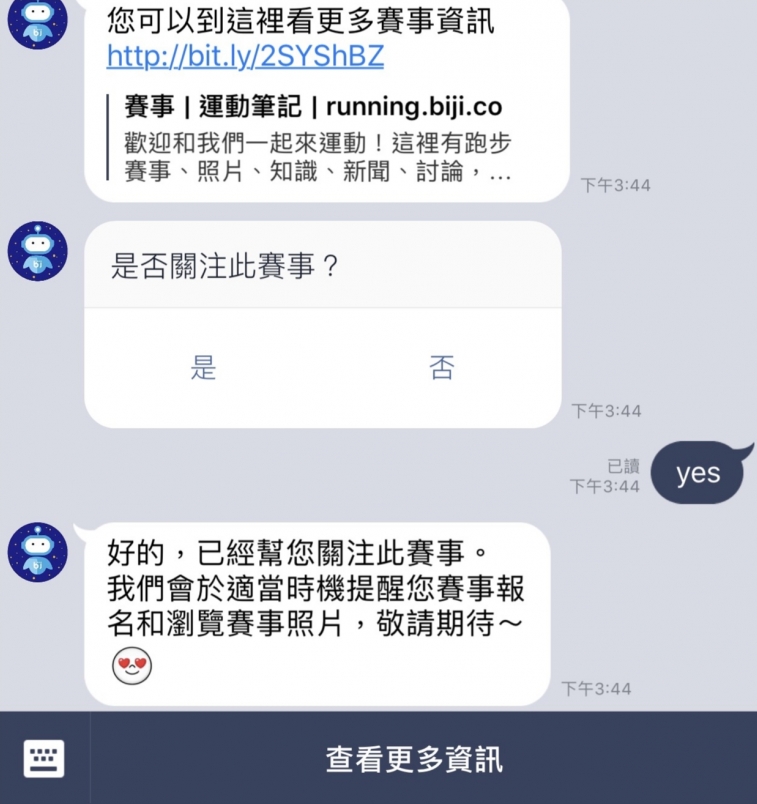This screenshot has width=757, height=804.
Task: Open the bit.ly/2SYShBZ link
Action: pyautogui.click(x=245, y=57)
